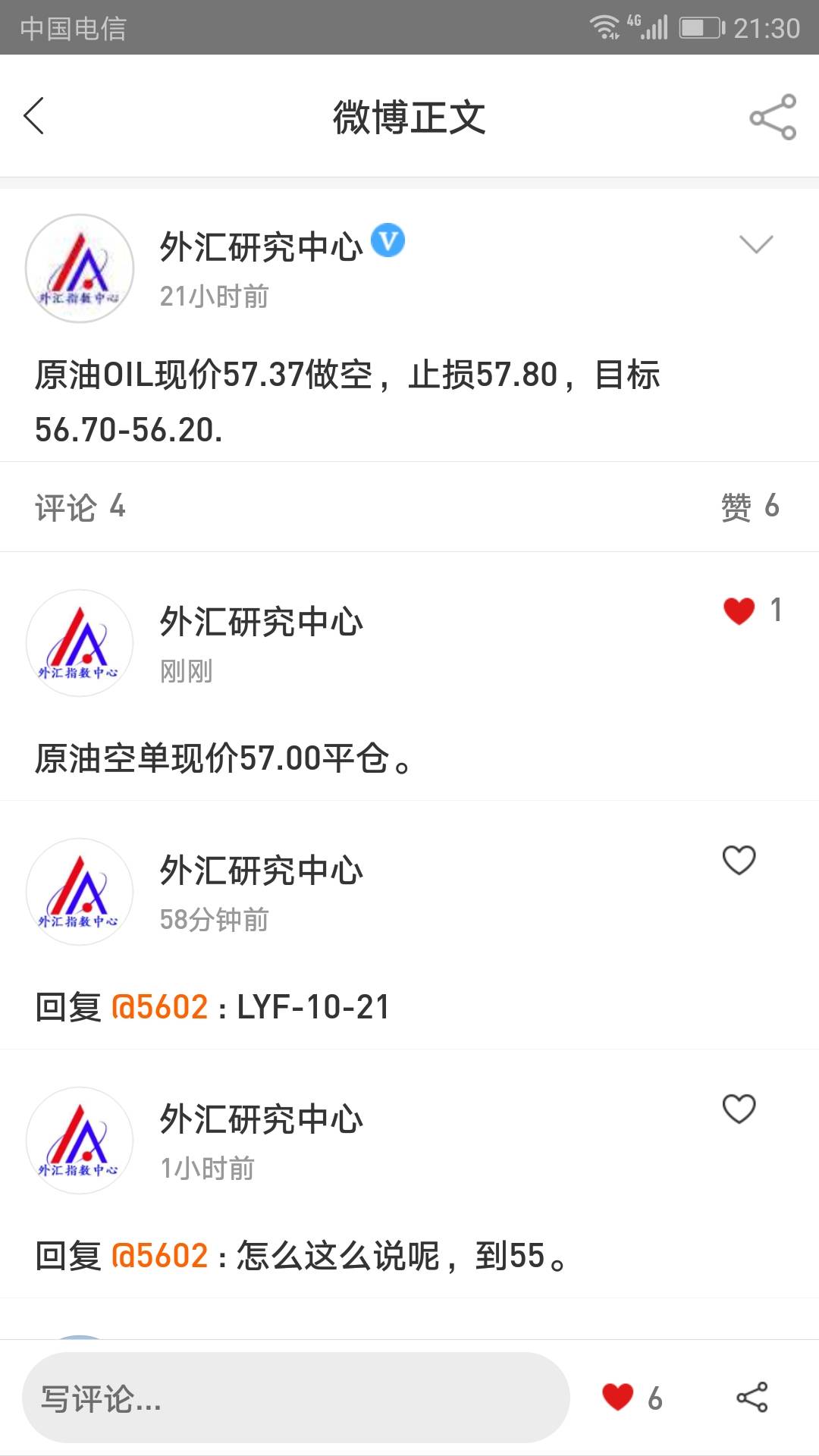Switch to the 赞 6 tab
This screenshot has height=1456, width=819.
(x=750, y=507)
